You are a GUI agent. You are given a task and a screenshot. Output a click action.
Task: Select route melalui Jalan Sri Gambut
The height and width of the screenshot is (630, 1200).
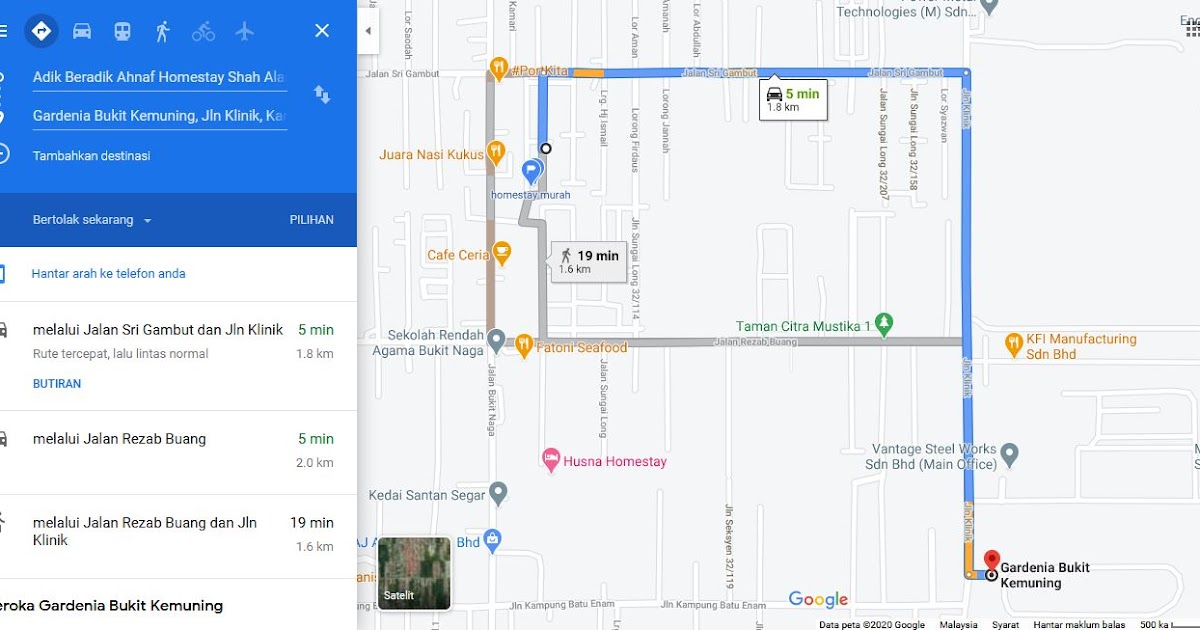(x=158, y=330)
